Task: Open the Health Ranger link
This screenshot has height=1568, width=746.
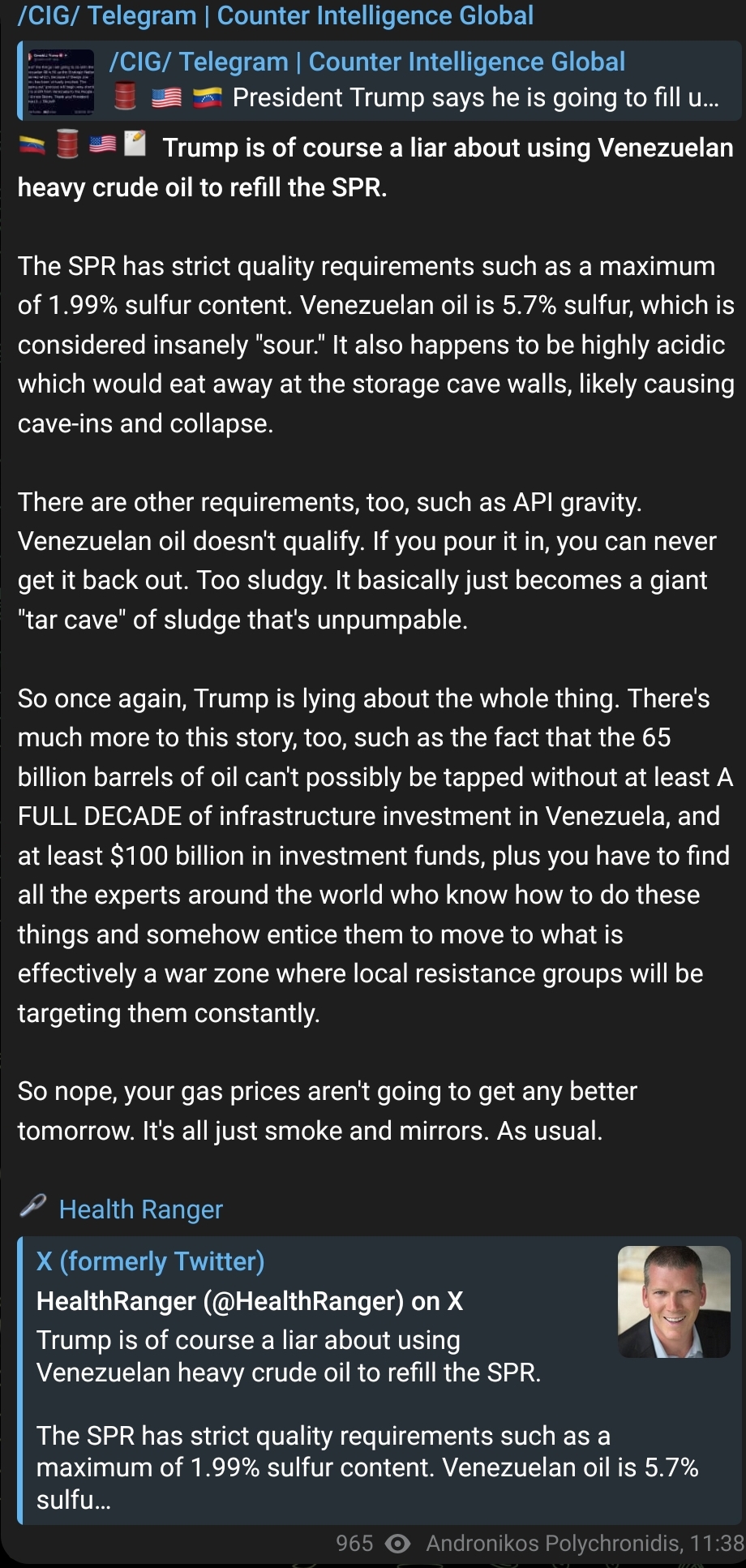Action: pyautogui.click(x=140, y=1209)
